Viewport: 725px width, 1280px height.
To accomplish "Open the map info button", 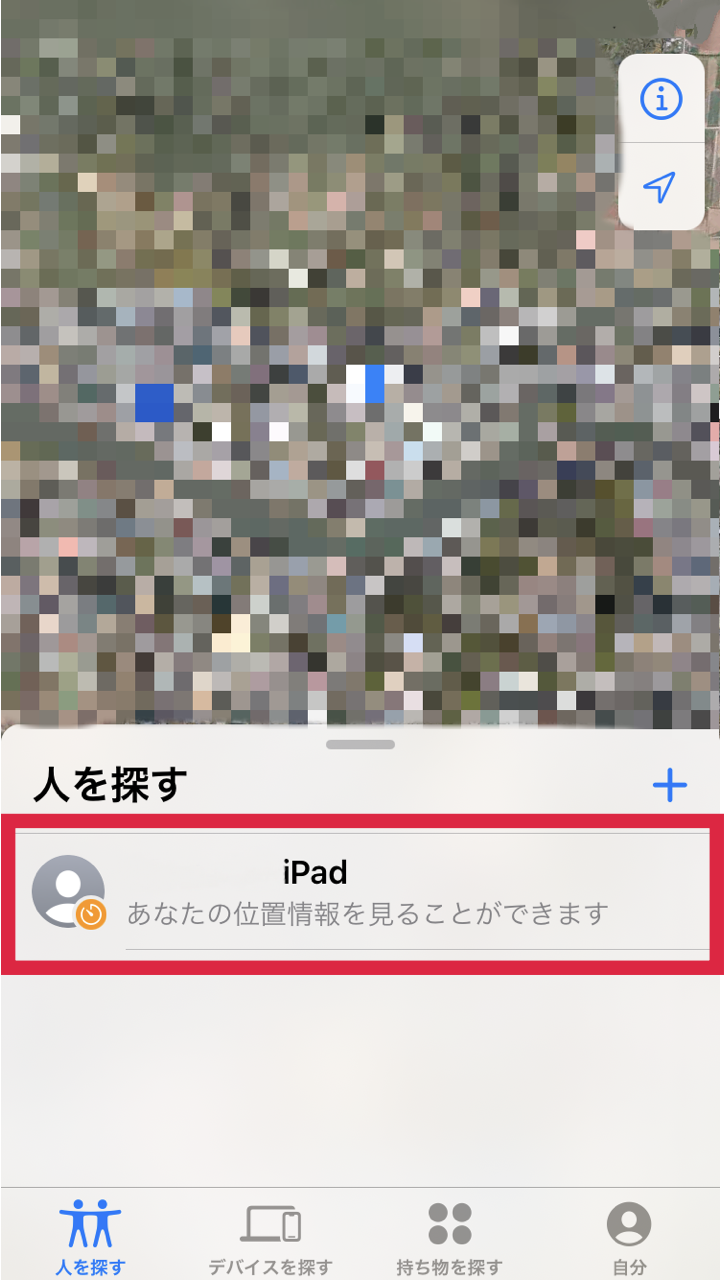I will [660, 100].
